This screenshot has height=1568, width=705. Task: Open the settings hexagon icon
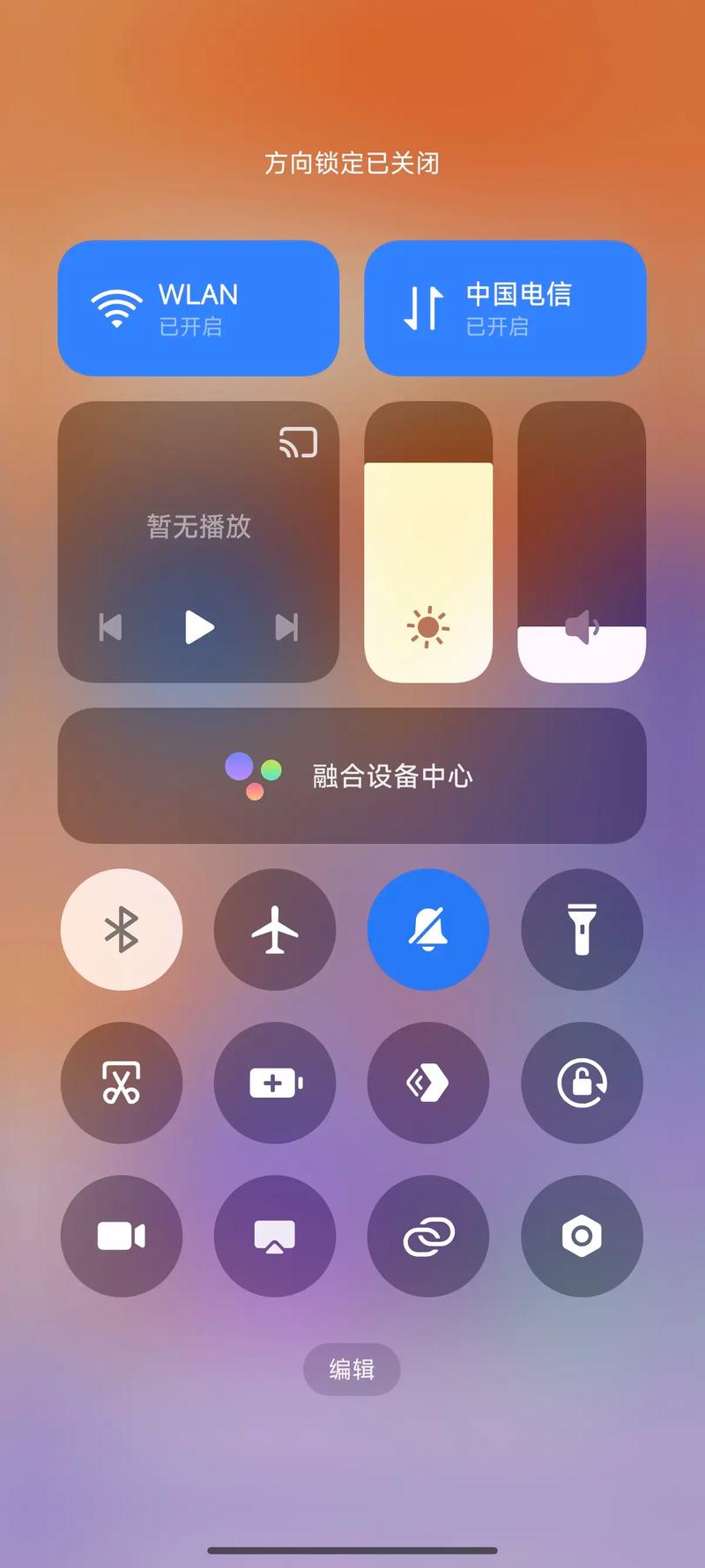[582, 1236]
